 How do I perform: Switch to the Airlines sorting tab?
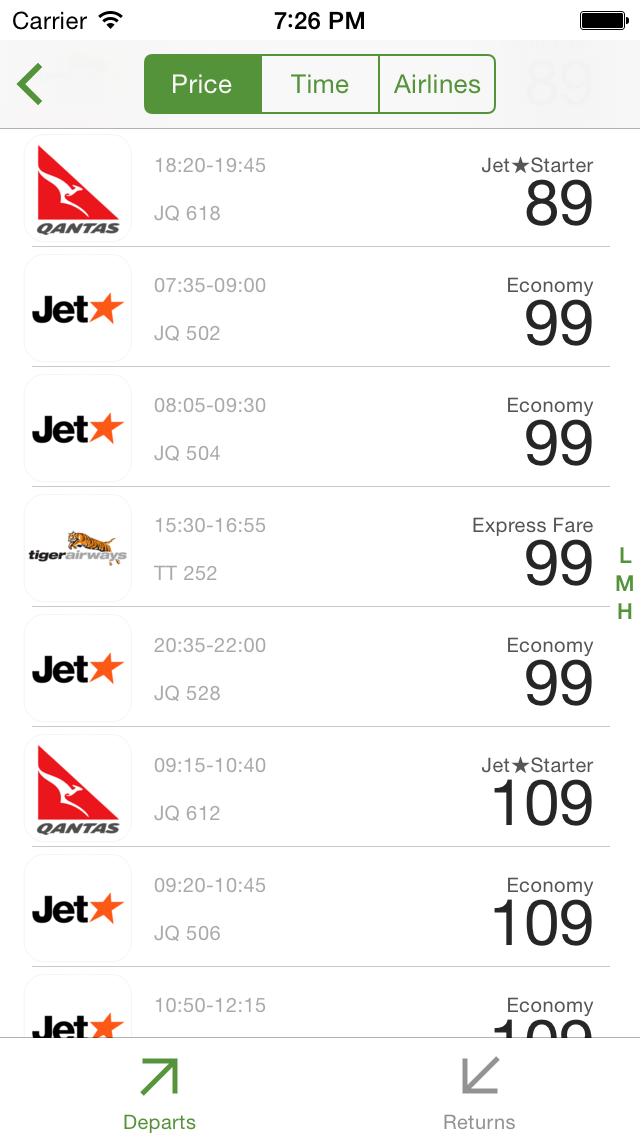click(437, 84)
